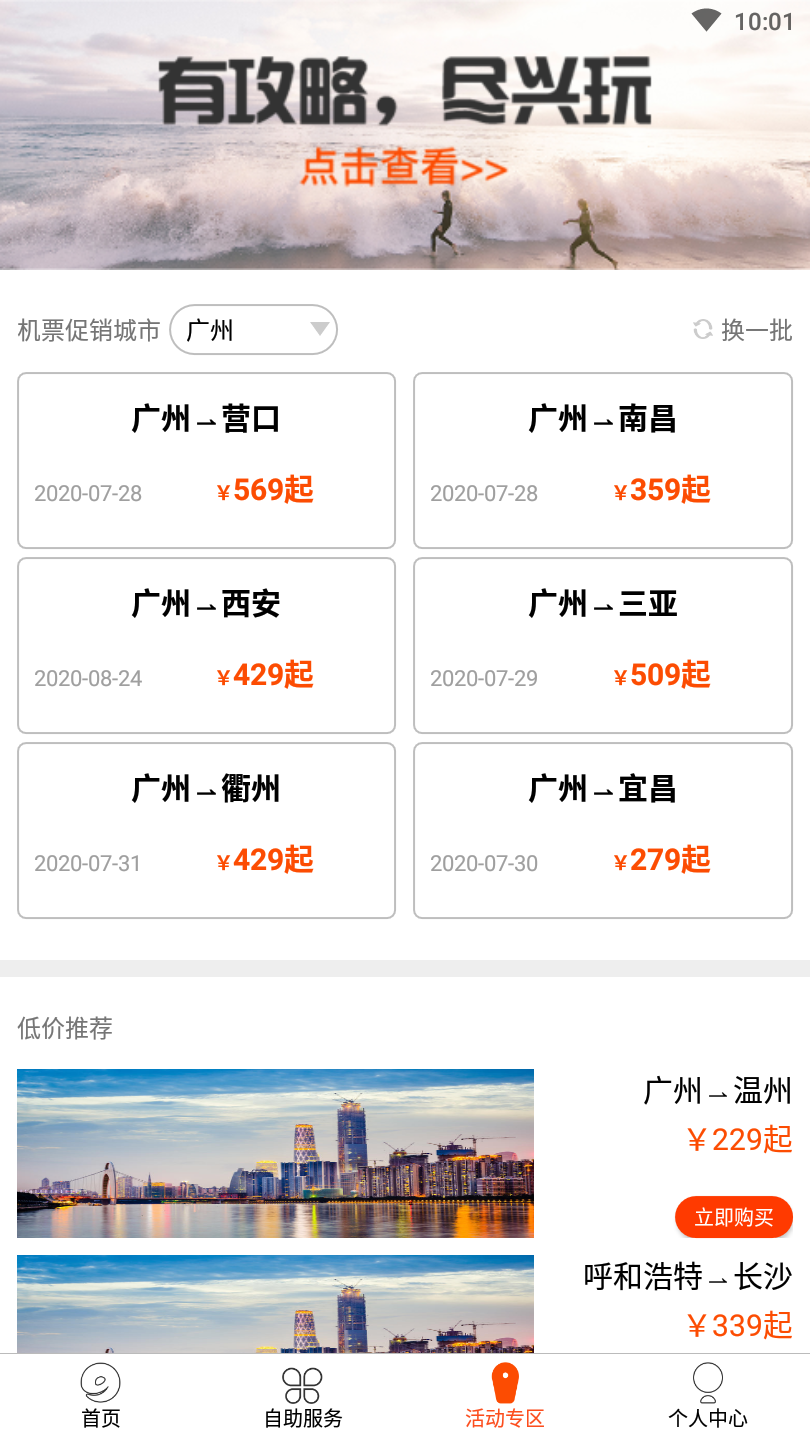Go to the 首页 tab
The image size is (810, 1440).
pos(101,1397)
